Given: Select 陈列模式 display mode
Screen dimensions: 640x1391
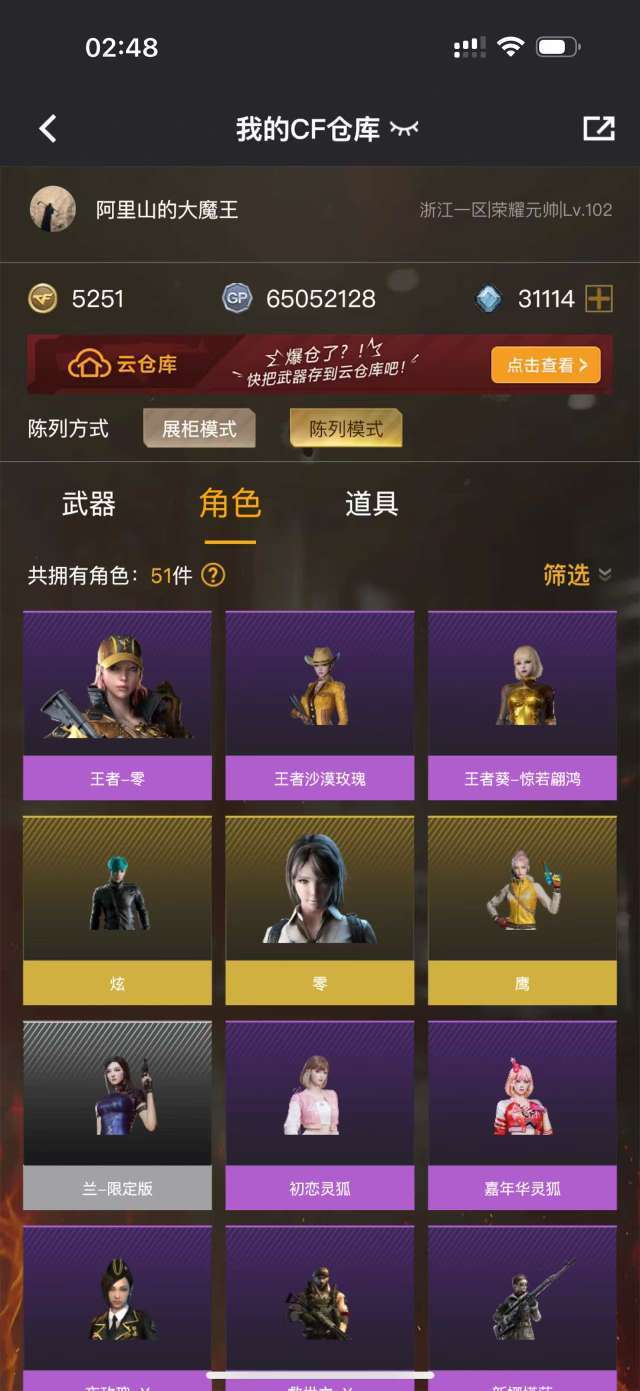Looking at the screenshot, I should [346, 429].
